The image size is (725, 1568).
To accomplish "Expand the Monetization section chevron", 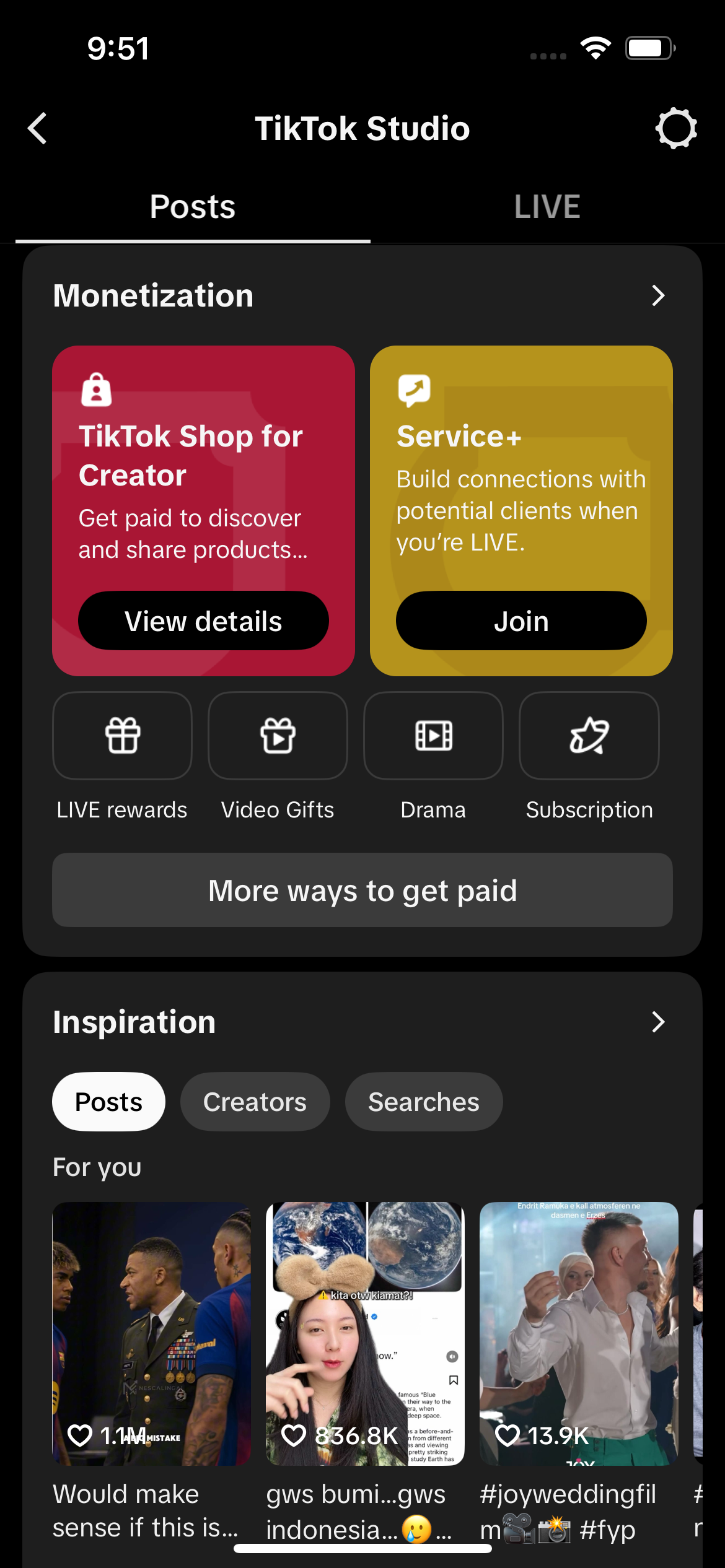I will pyautogui.click(x=658, y=295).
